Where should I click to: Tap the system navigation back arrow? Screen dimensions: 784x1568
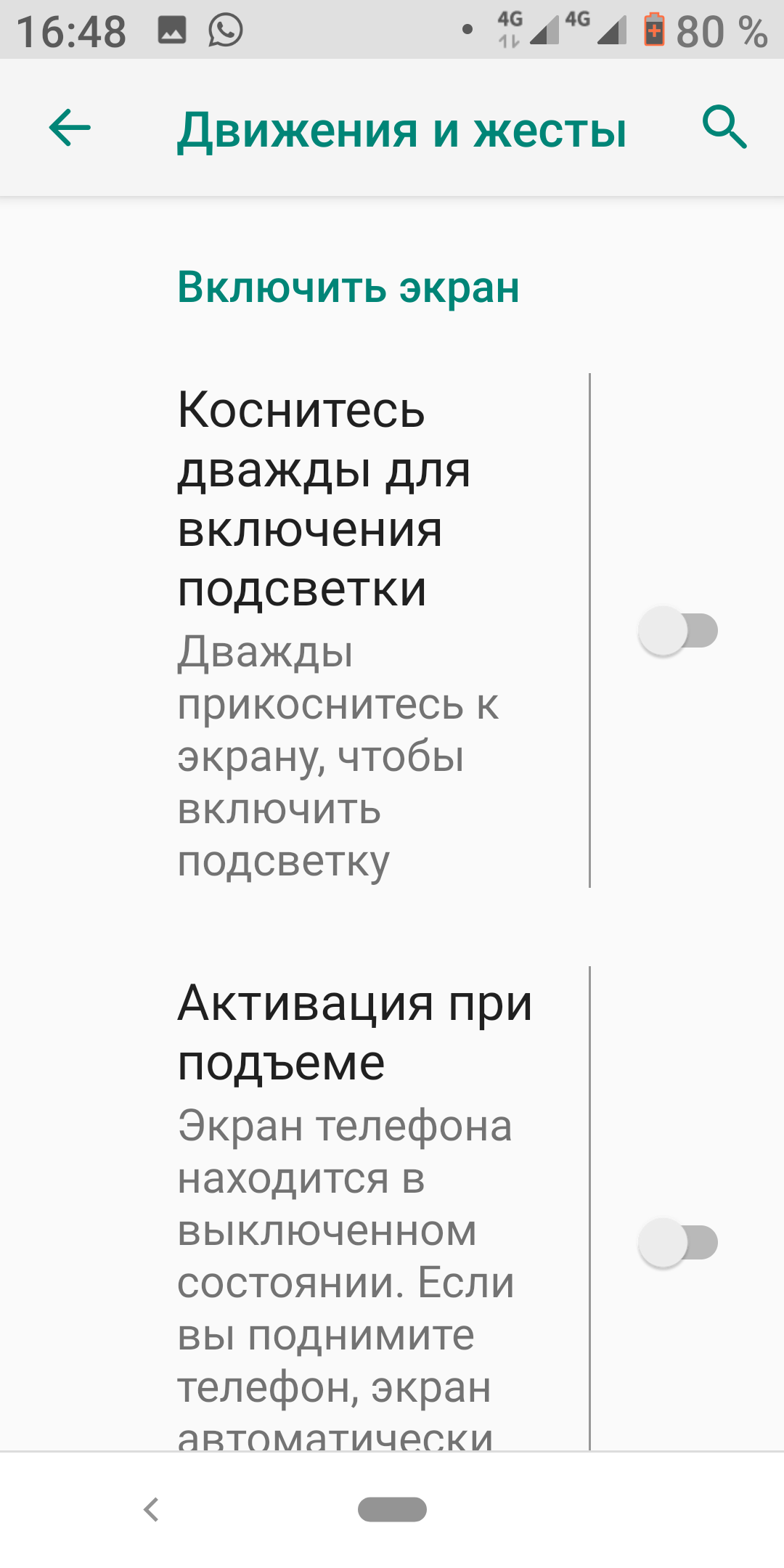[x=151, y=1510]
